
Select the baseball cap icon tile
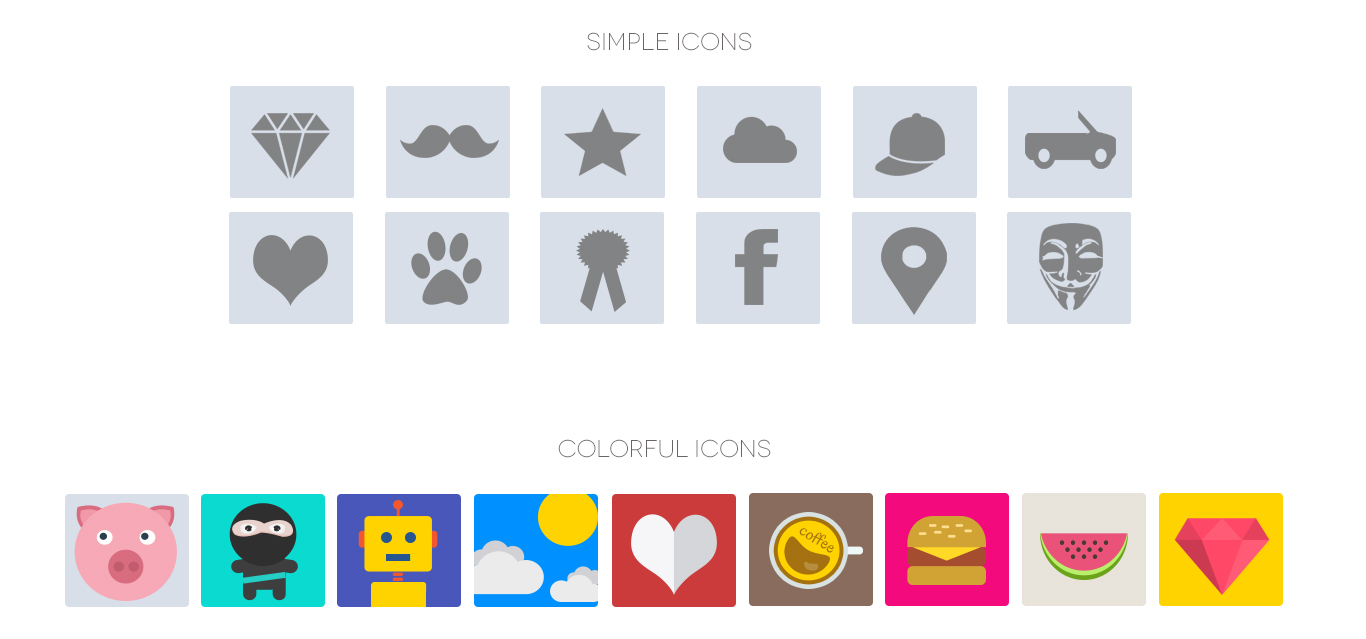tap(914, 142)
